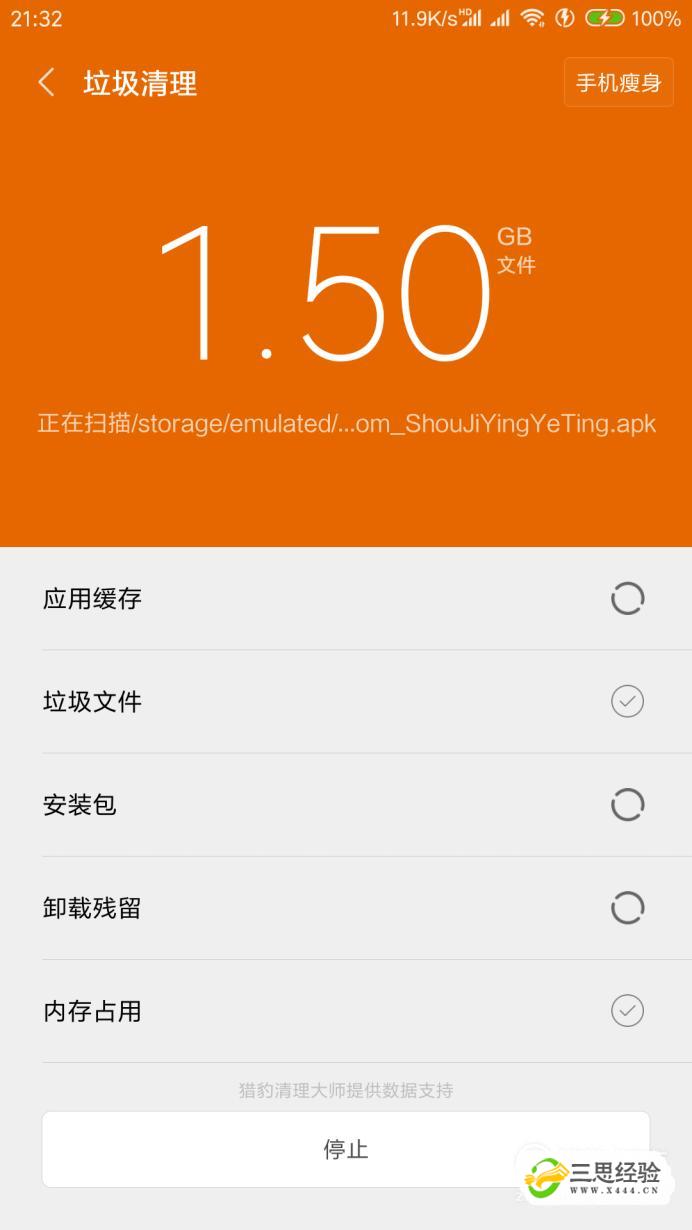Open 手机瘦身 feature

(x=618, y=82)
